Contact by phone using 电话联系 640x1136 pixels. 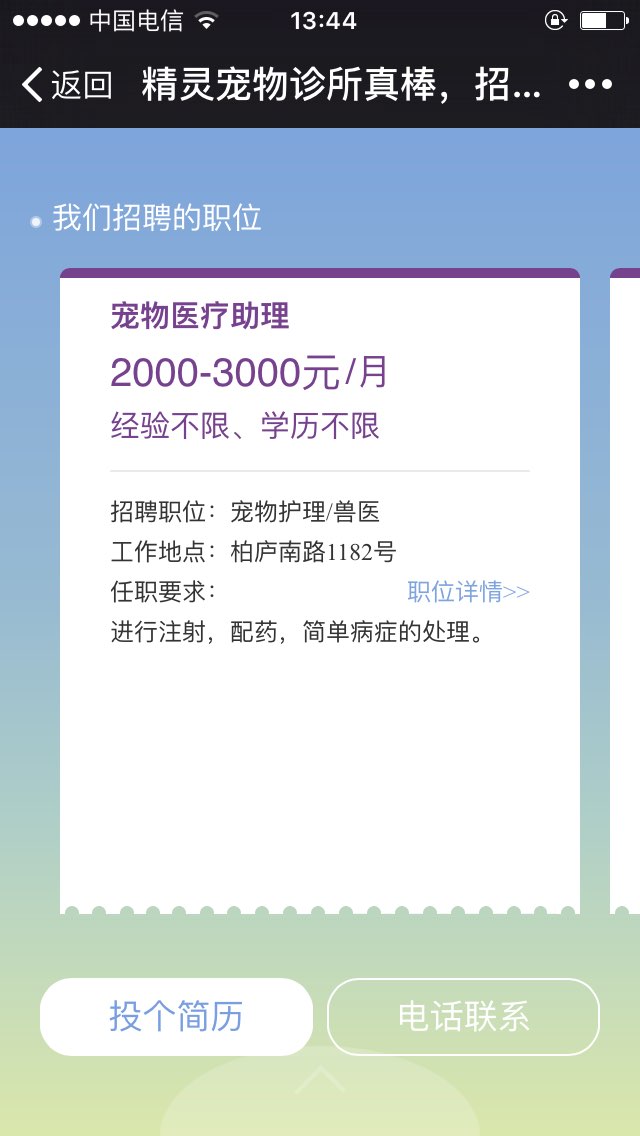click(463, 1016)
